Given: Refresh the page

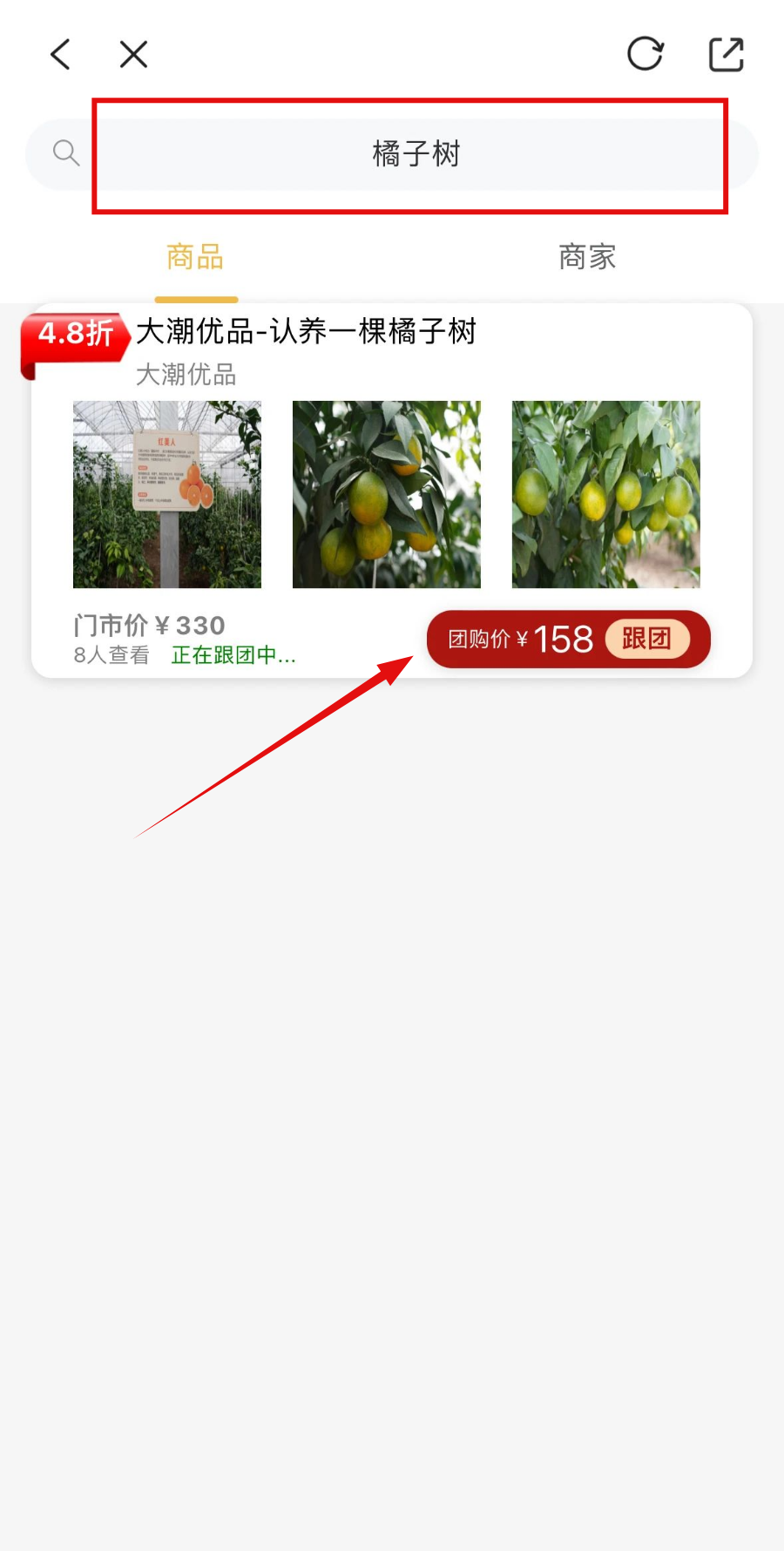Looking at the screenshot, I should tap(645, 54).
